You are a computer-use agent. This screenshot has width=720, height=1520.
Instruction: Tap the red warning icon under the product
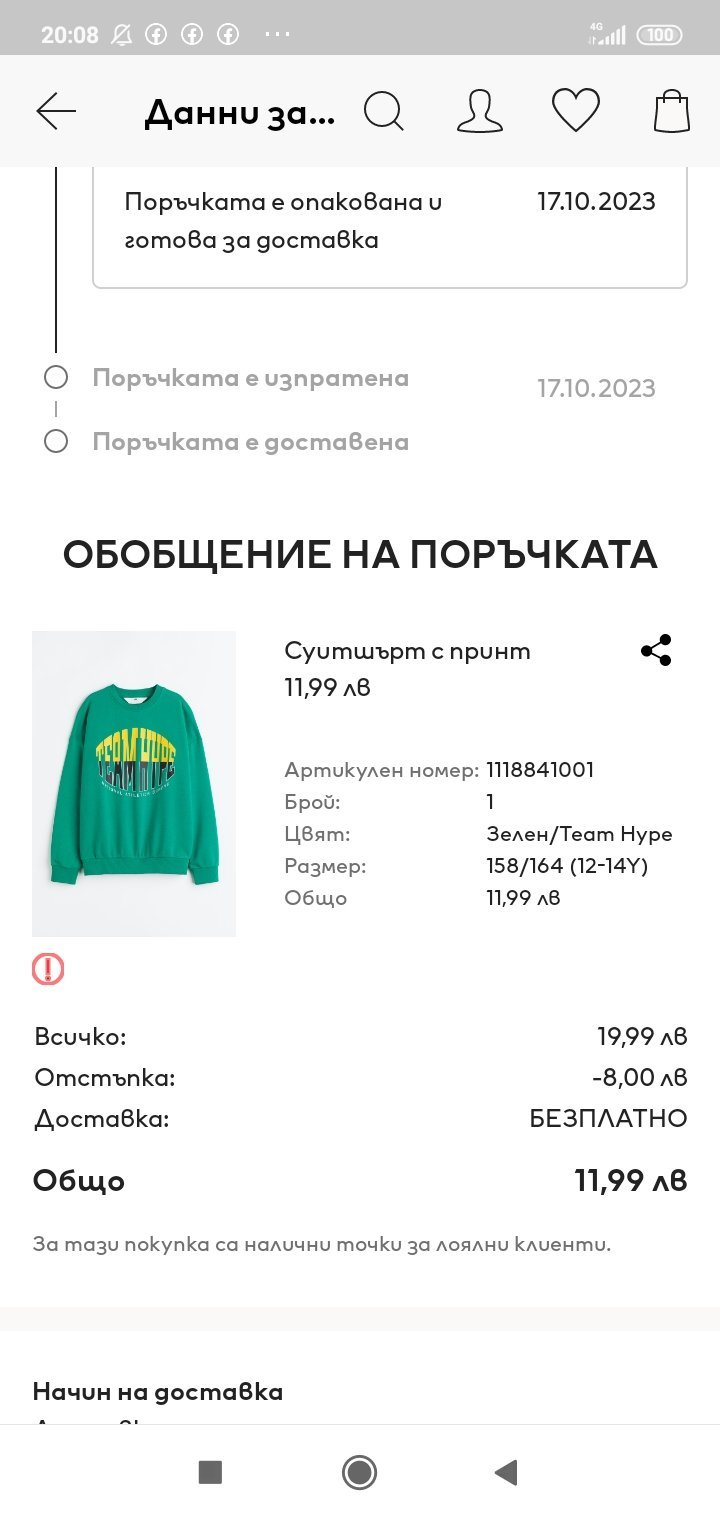48,969
